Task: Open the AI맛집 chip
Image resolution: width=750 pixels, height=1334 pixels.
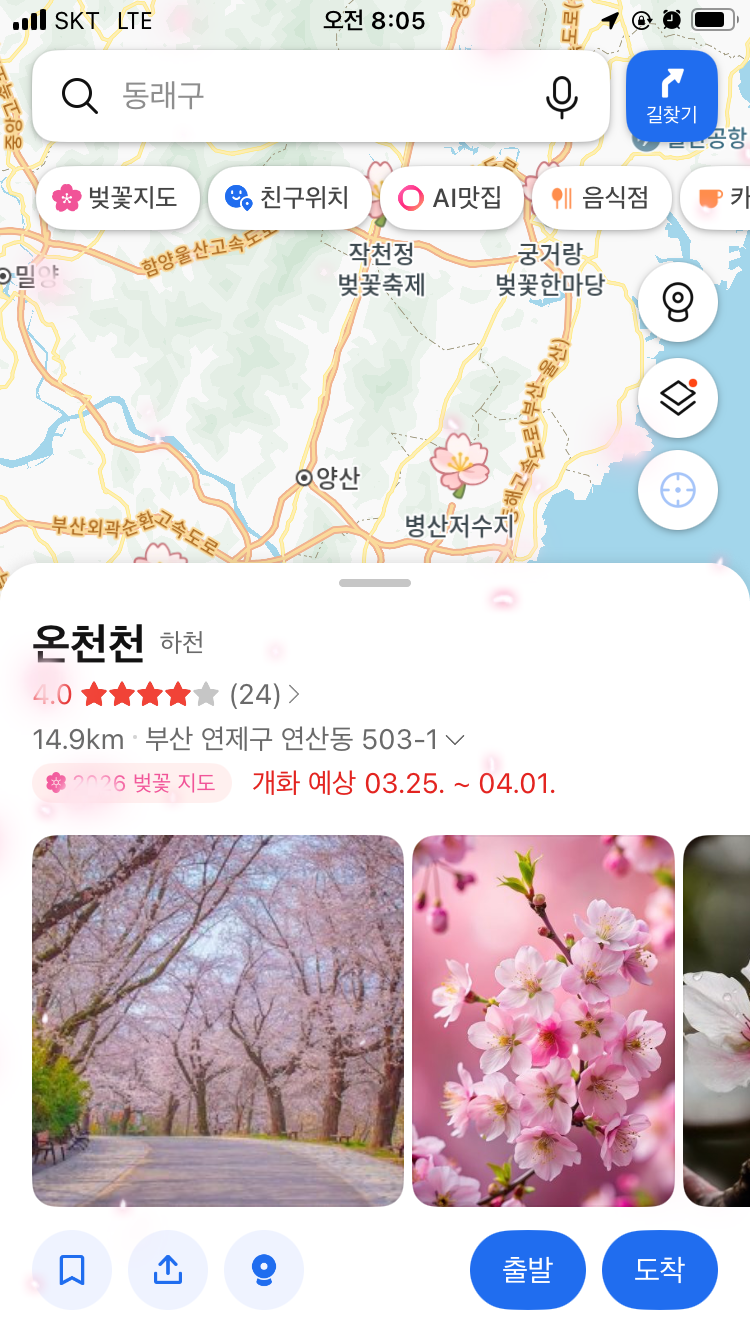Action: coord(452,198)
